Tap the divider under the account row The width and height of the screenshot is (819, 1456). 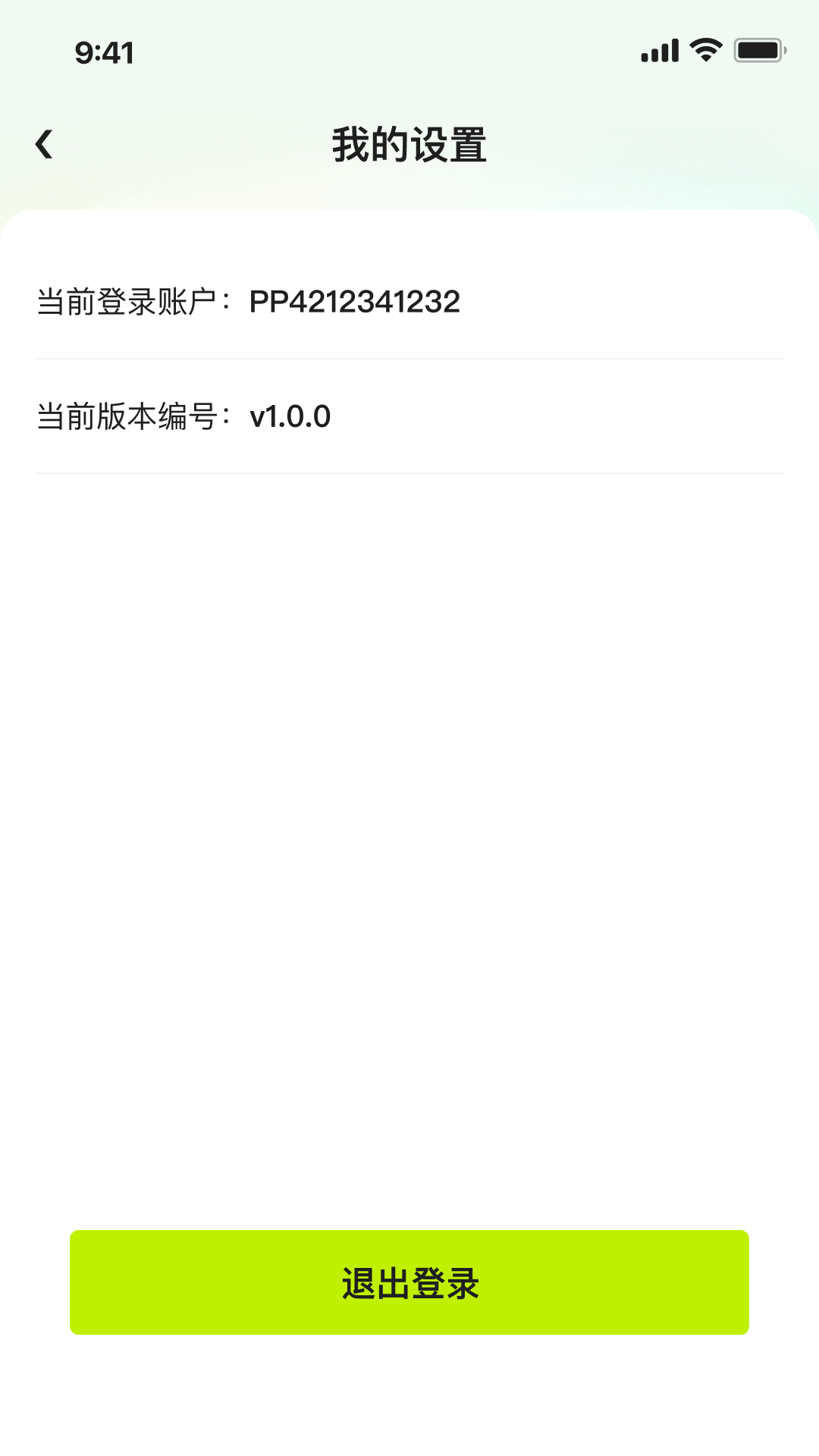click(409, 359)
